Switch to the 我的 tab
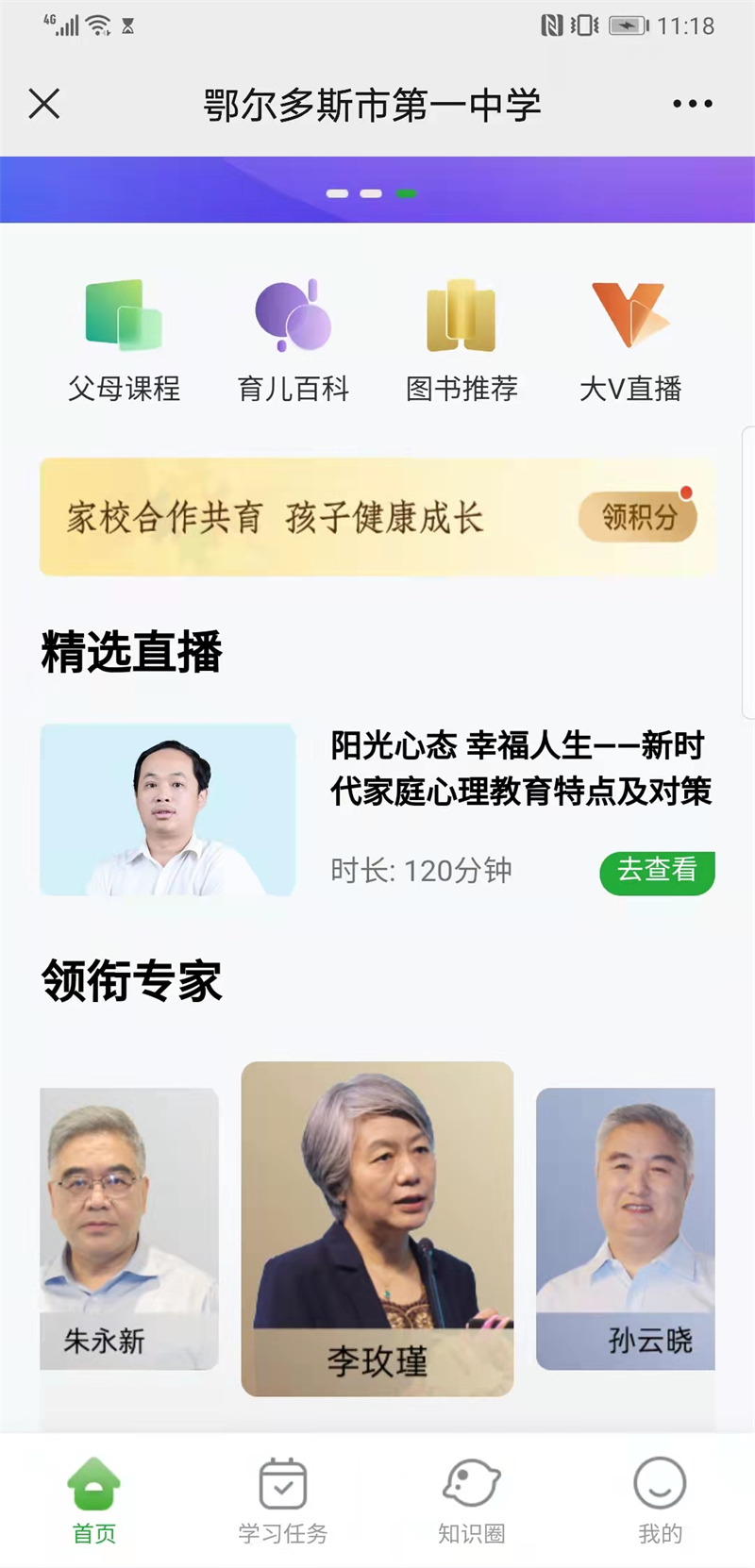This screenshot has height=1568, width=755. [x=660, y=1500]
